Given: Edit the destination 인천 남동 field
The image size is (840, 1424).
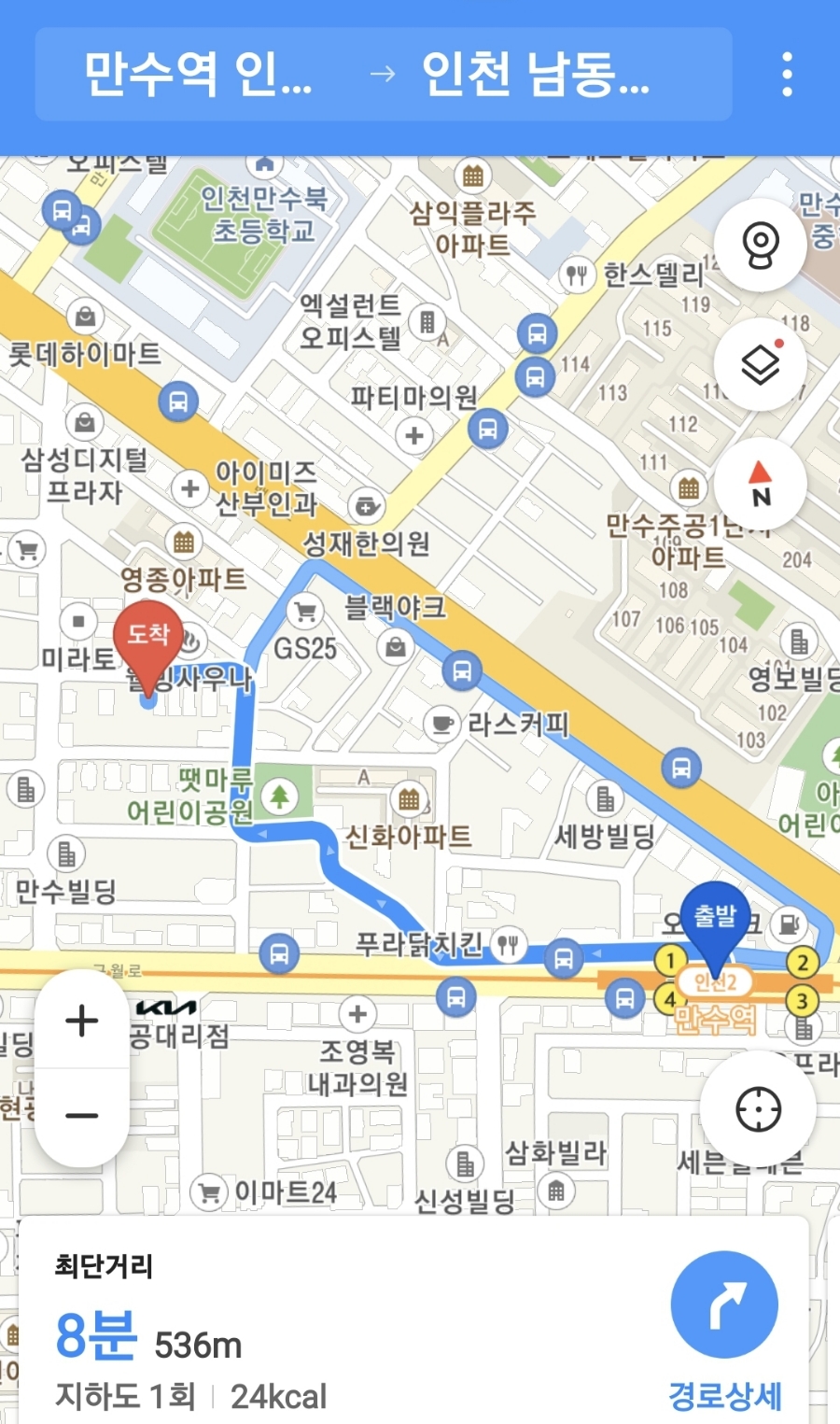Looking at the screenshot, I should pos(536,75).
